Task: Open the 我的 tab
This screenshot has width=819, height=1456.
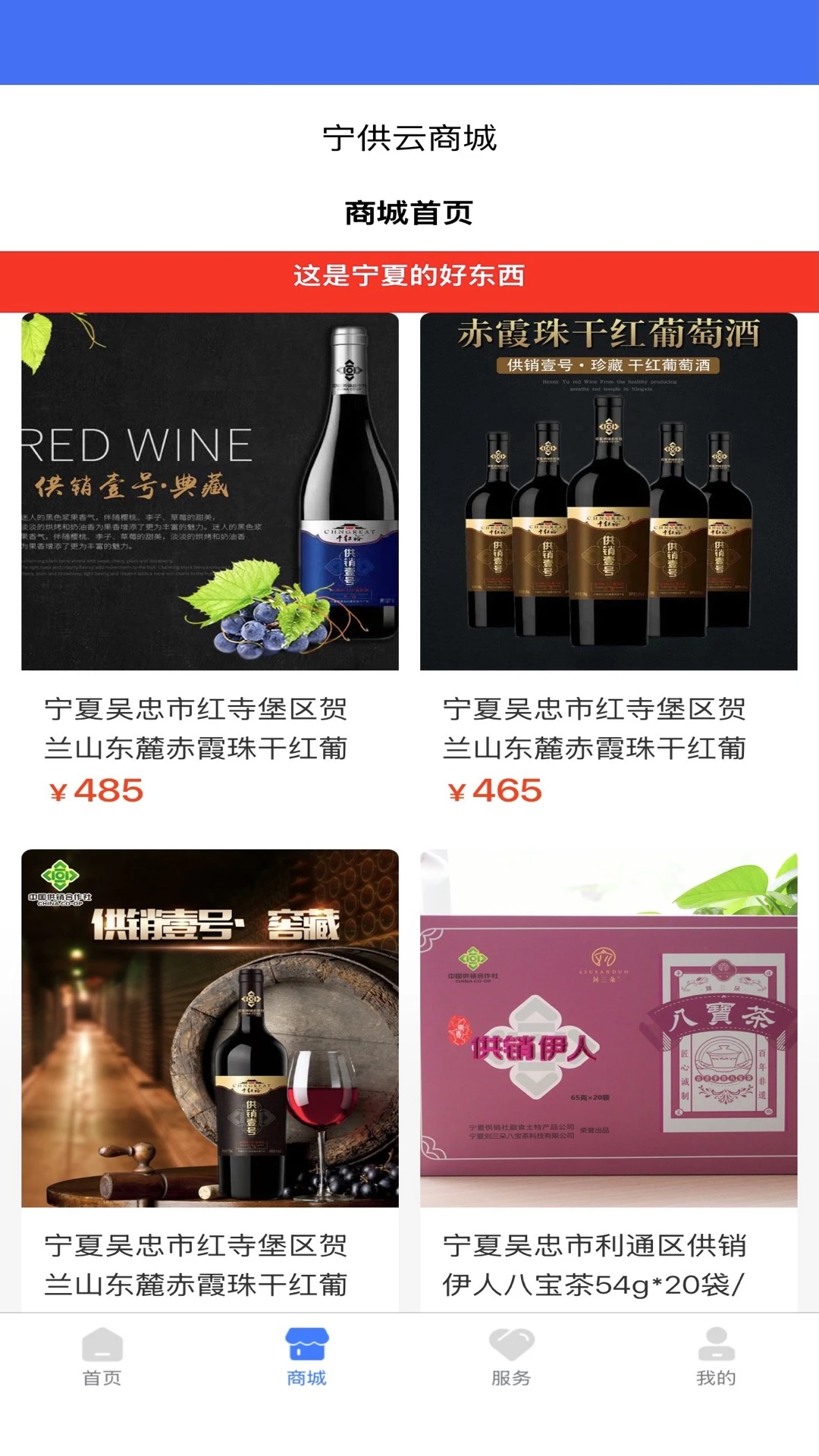Action: [717, 1357]
